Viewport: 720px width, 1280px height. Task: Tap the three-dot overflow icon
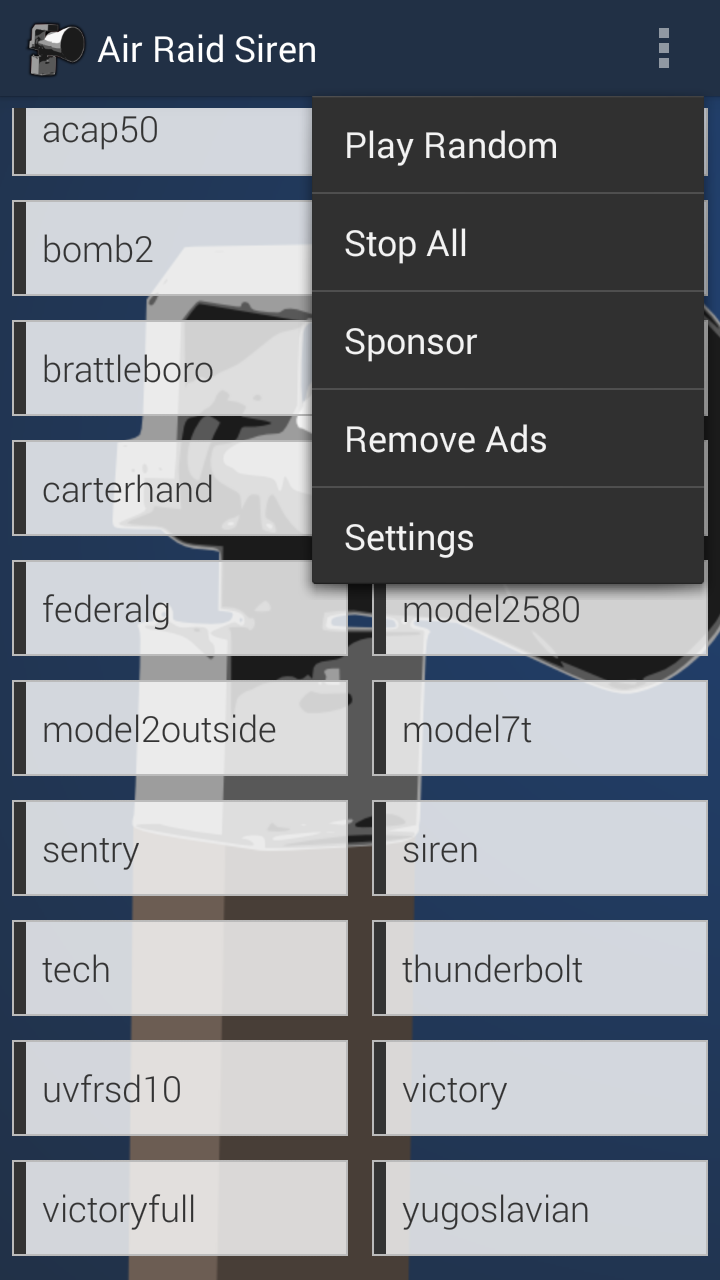coord(663,48)
